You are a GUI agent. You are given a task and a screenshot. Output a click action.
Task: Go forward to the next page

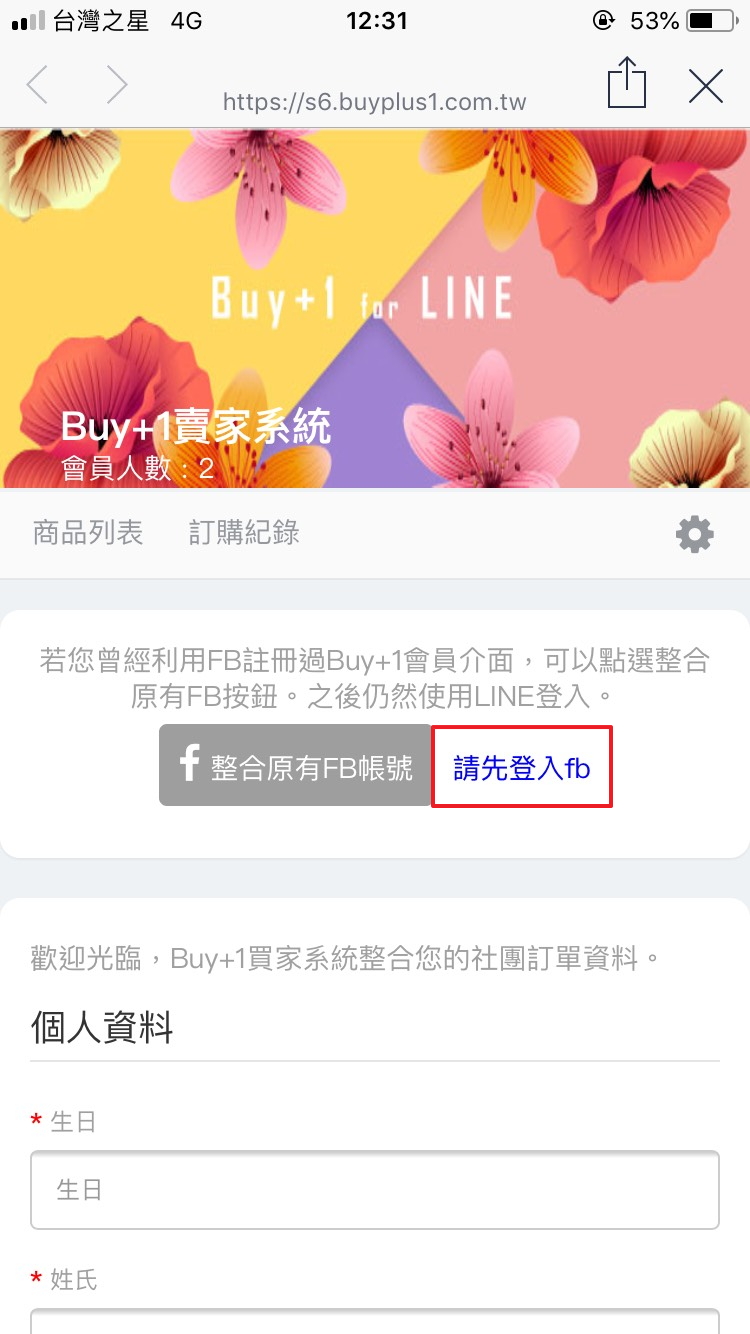coord(117,86)
